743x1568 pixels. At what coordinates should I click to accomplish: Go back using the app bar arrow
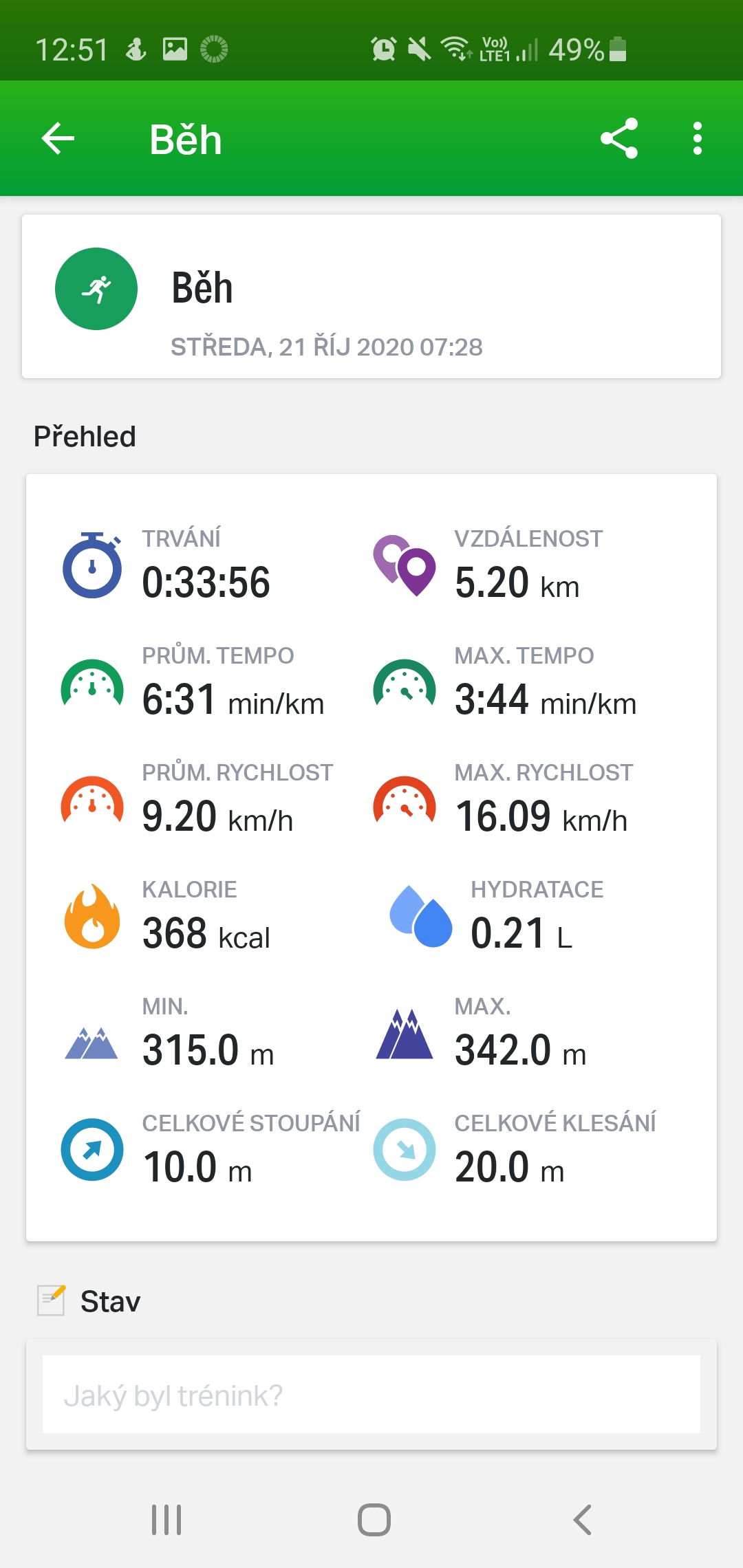click(58, 139)
